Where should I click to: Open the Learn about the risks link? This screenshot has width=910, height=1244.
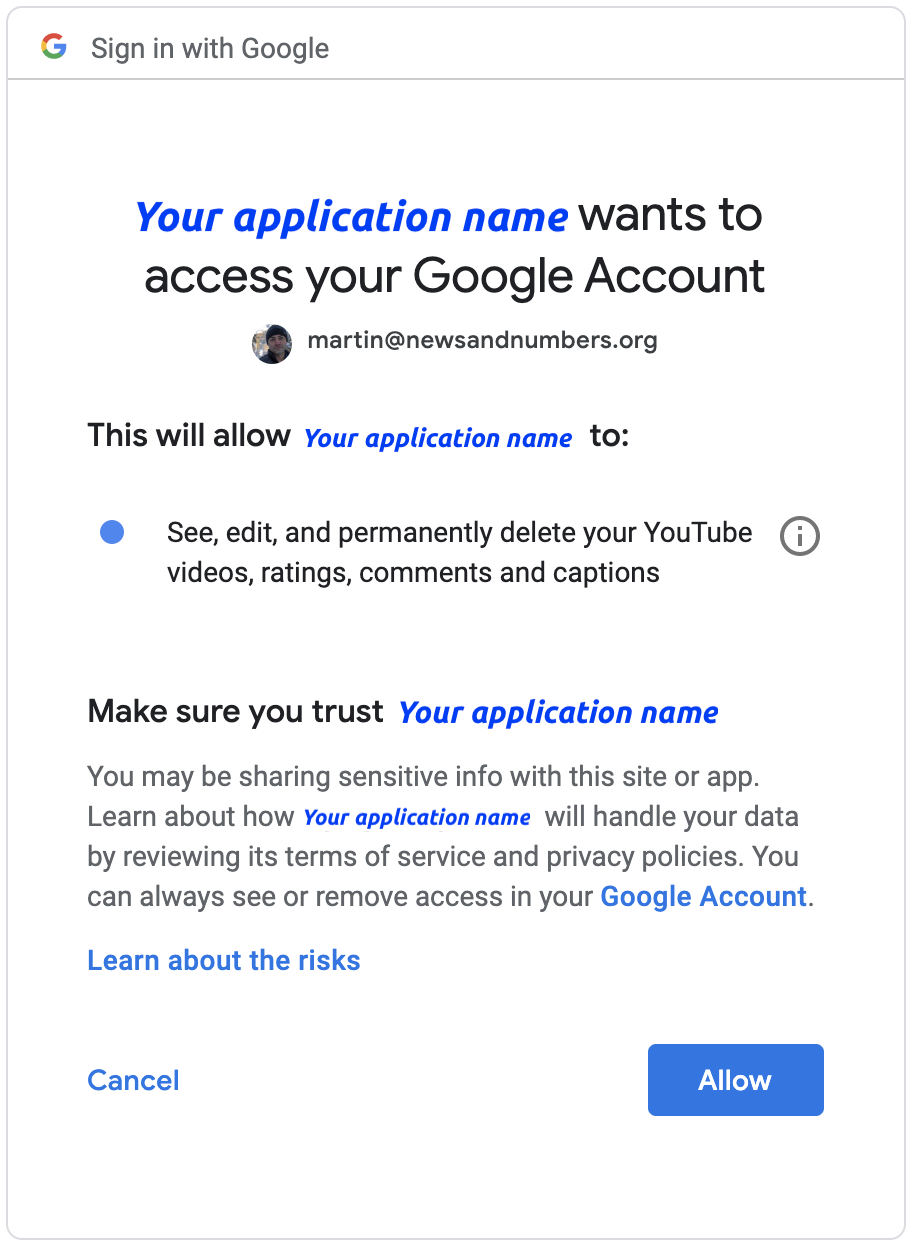224,960
